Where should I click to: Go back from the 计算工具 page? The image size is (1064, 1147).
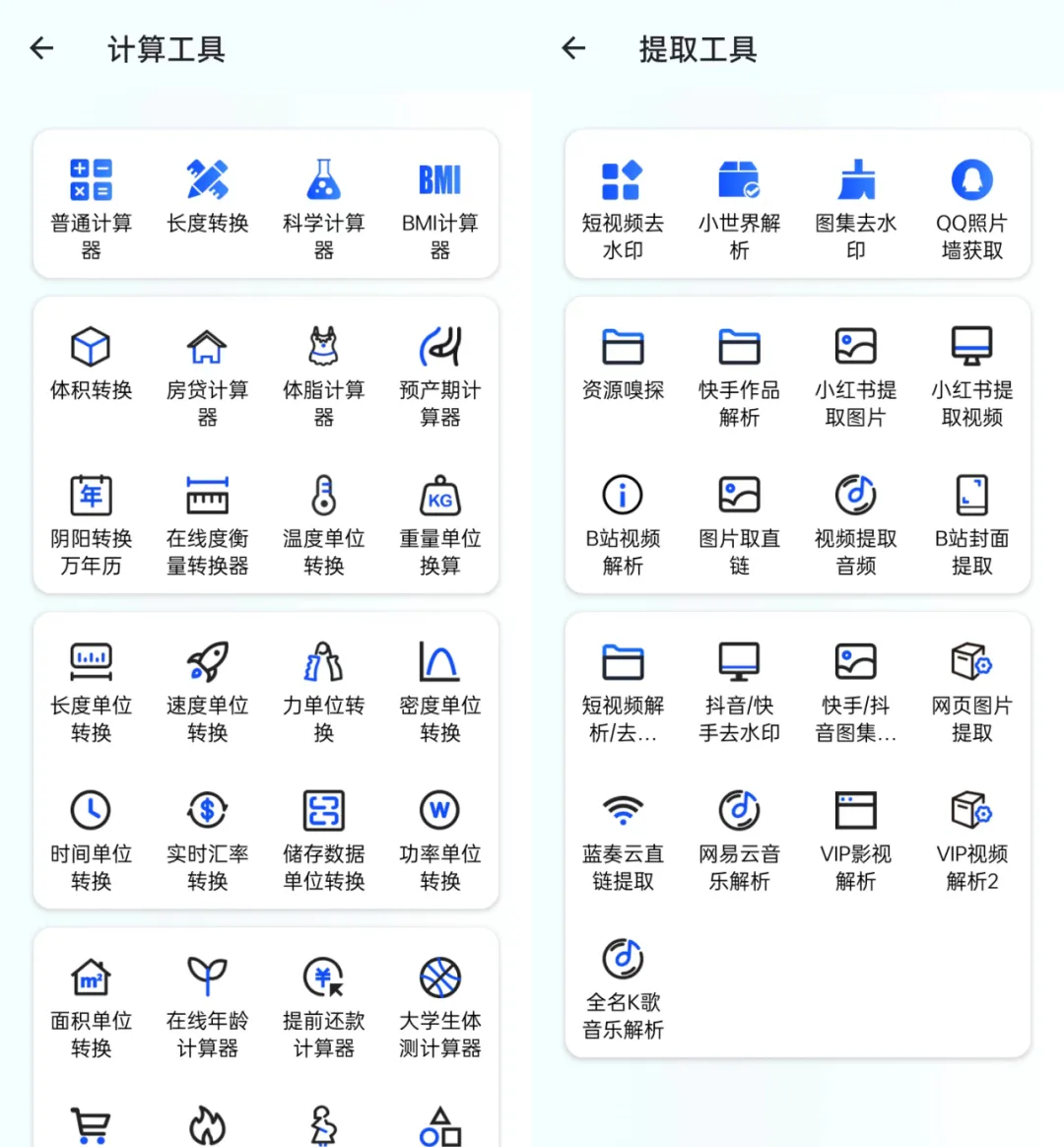[x=41, y=48]
